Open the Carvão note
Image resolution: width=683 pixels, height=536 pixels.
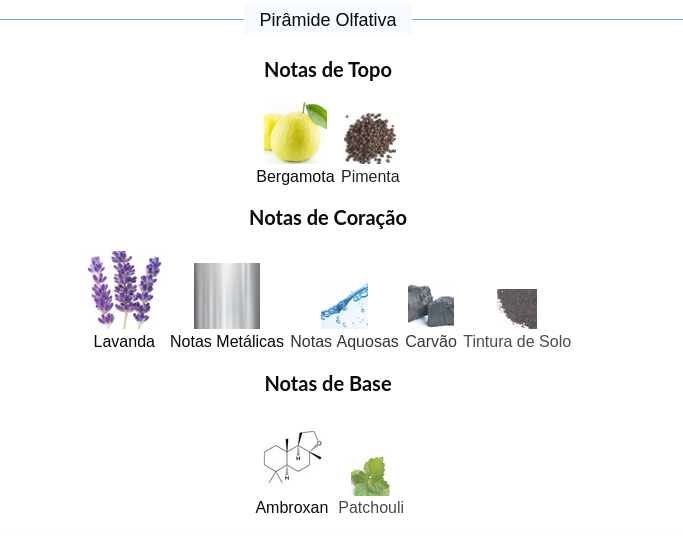(431, 306)
